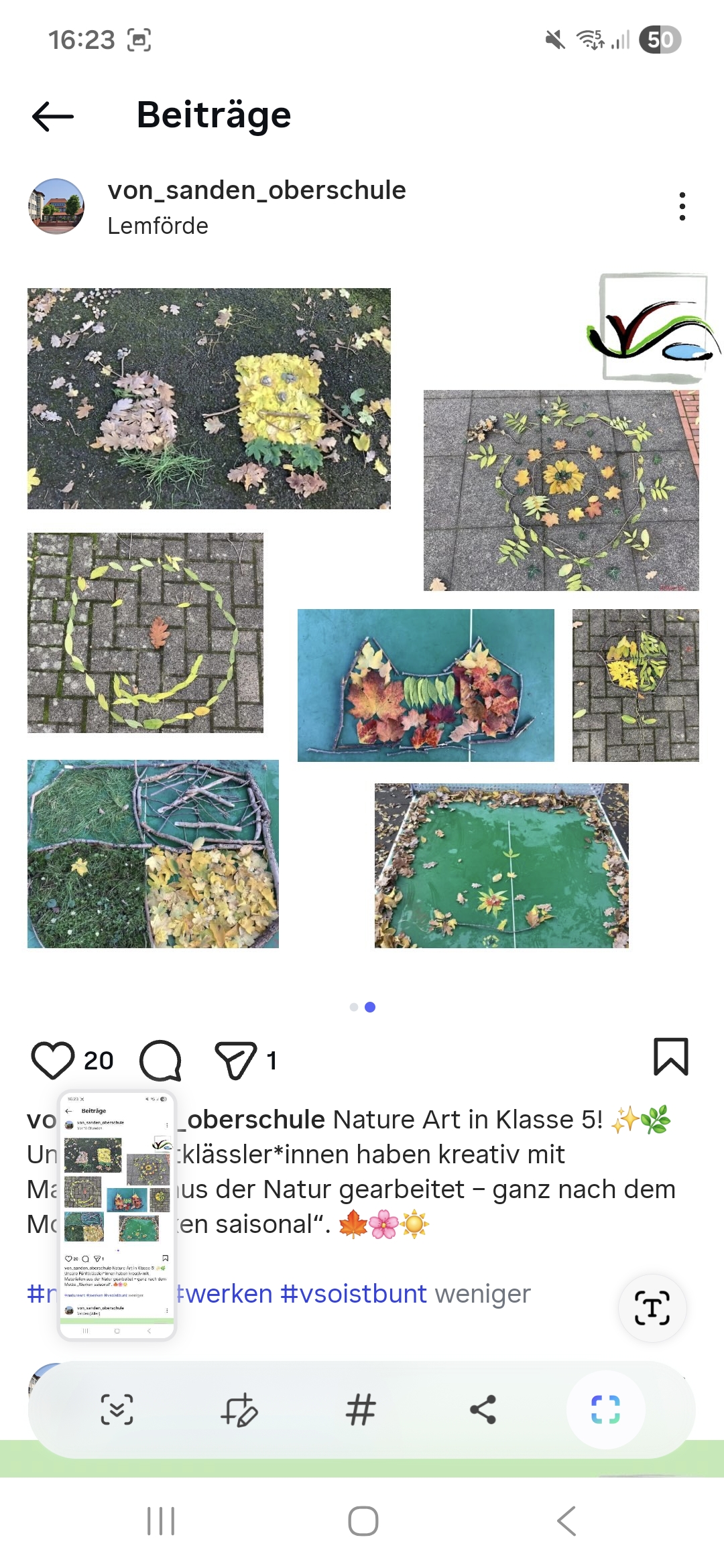Open the post's three-dot overflow menu
This screenshot has width=724, height=1568.
coord(682,206)
